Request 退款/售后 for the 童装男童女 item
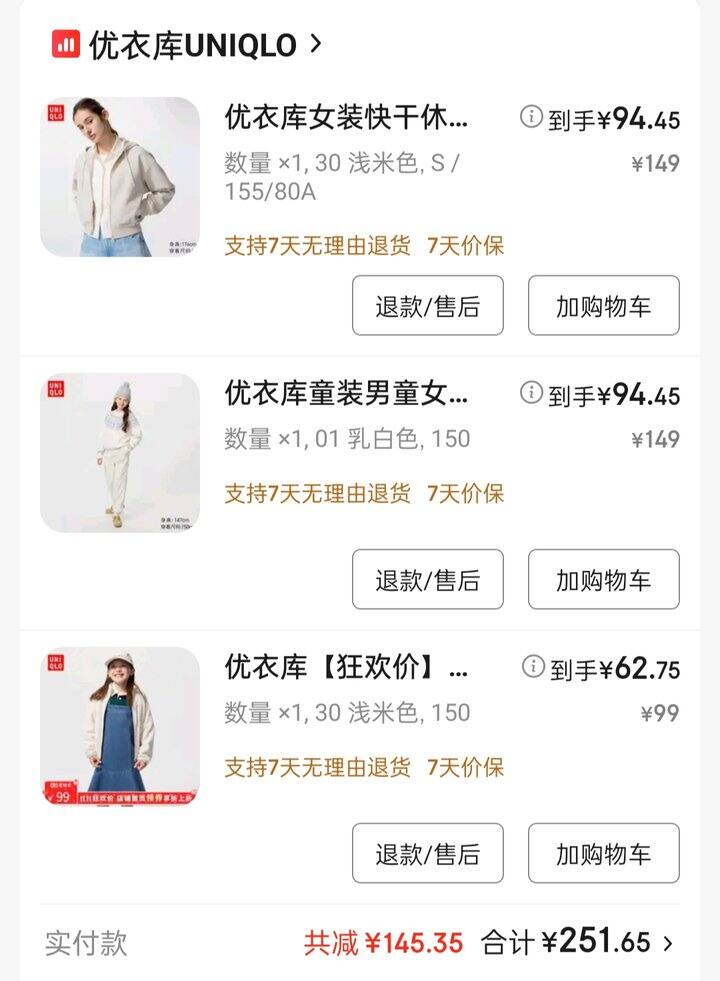720x981 pixels. click(x=428, y=580)
